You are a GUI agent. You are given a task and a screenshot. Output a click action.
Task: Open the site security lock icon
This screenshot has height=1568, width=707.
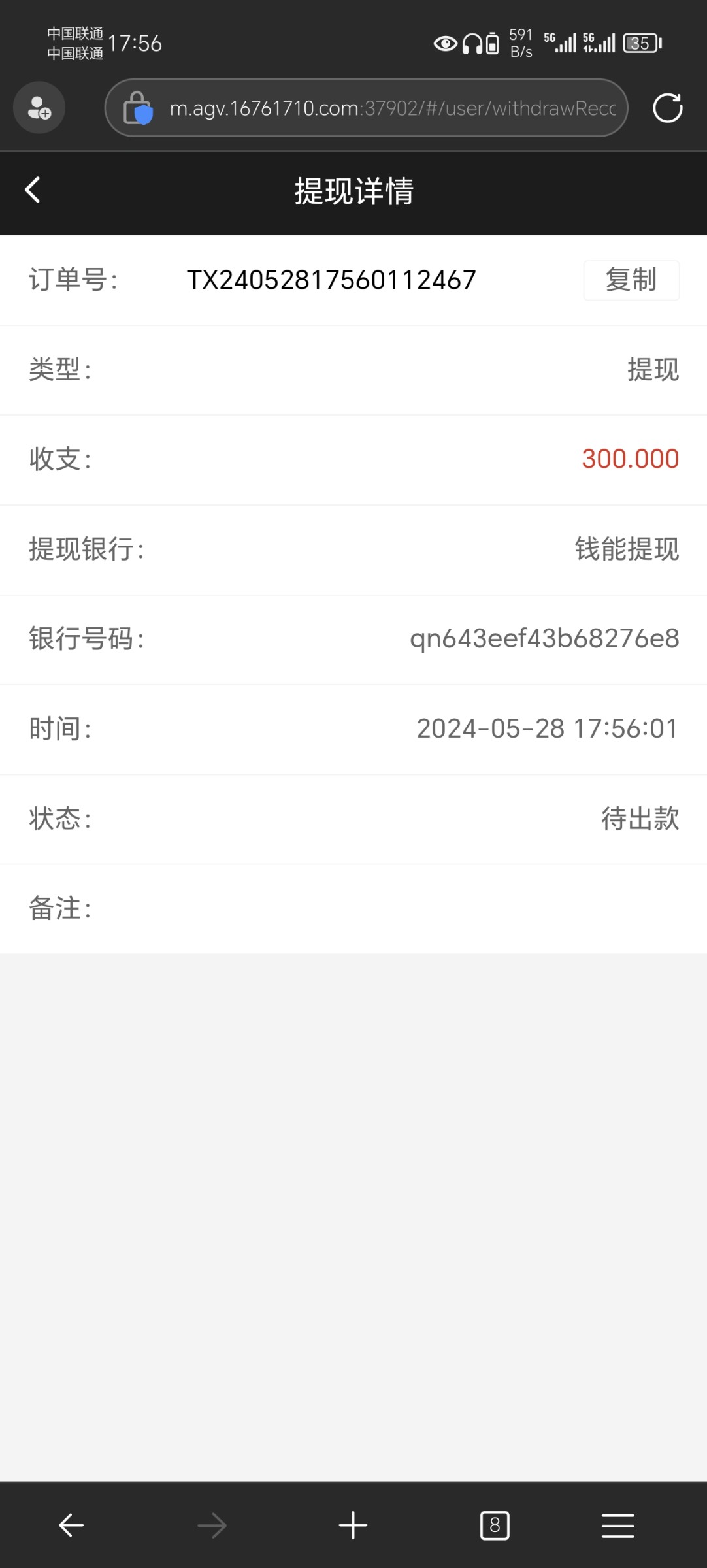138,108
